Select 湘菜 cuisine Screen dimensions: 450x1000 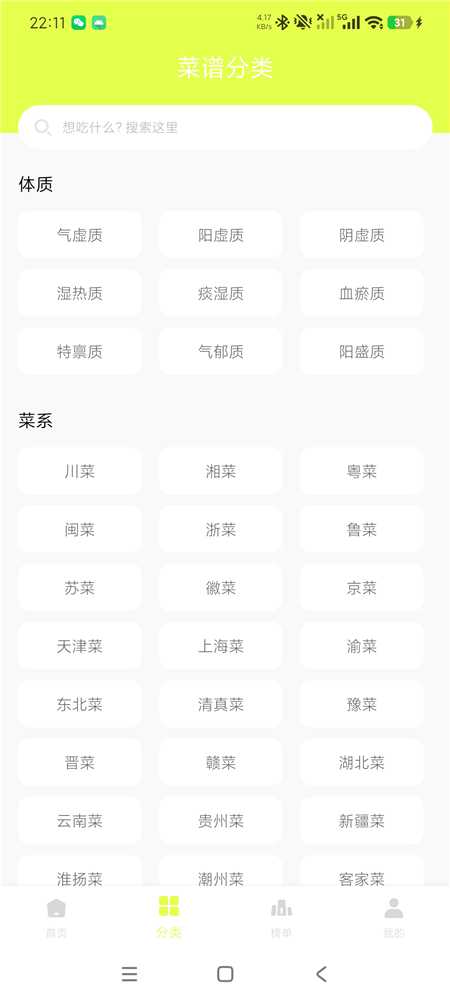click(x=221, y=471)
